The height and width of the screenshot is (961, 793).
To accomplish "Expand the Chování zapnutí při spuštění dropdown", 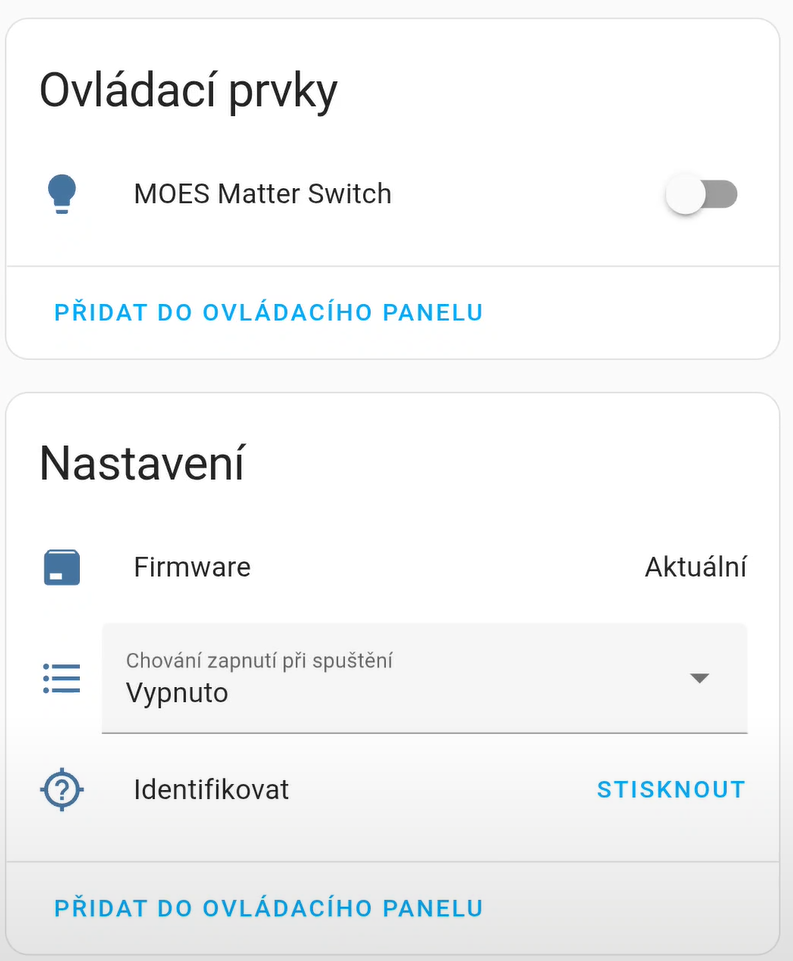I will 425,679.
